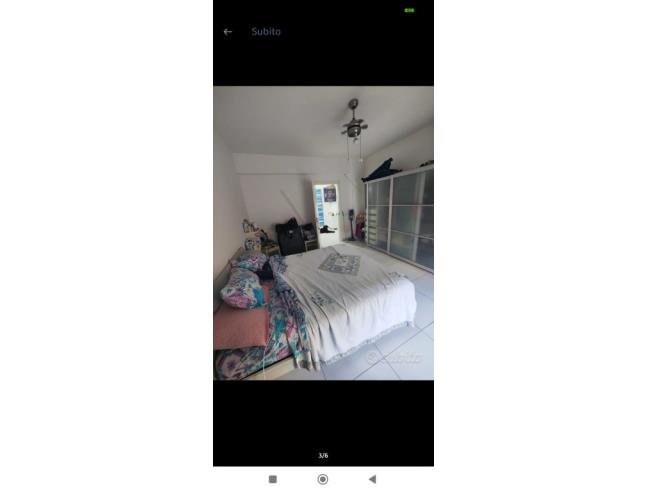Go back from the Subito photo viewer
648x492 pixels.
(228, 32)
